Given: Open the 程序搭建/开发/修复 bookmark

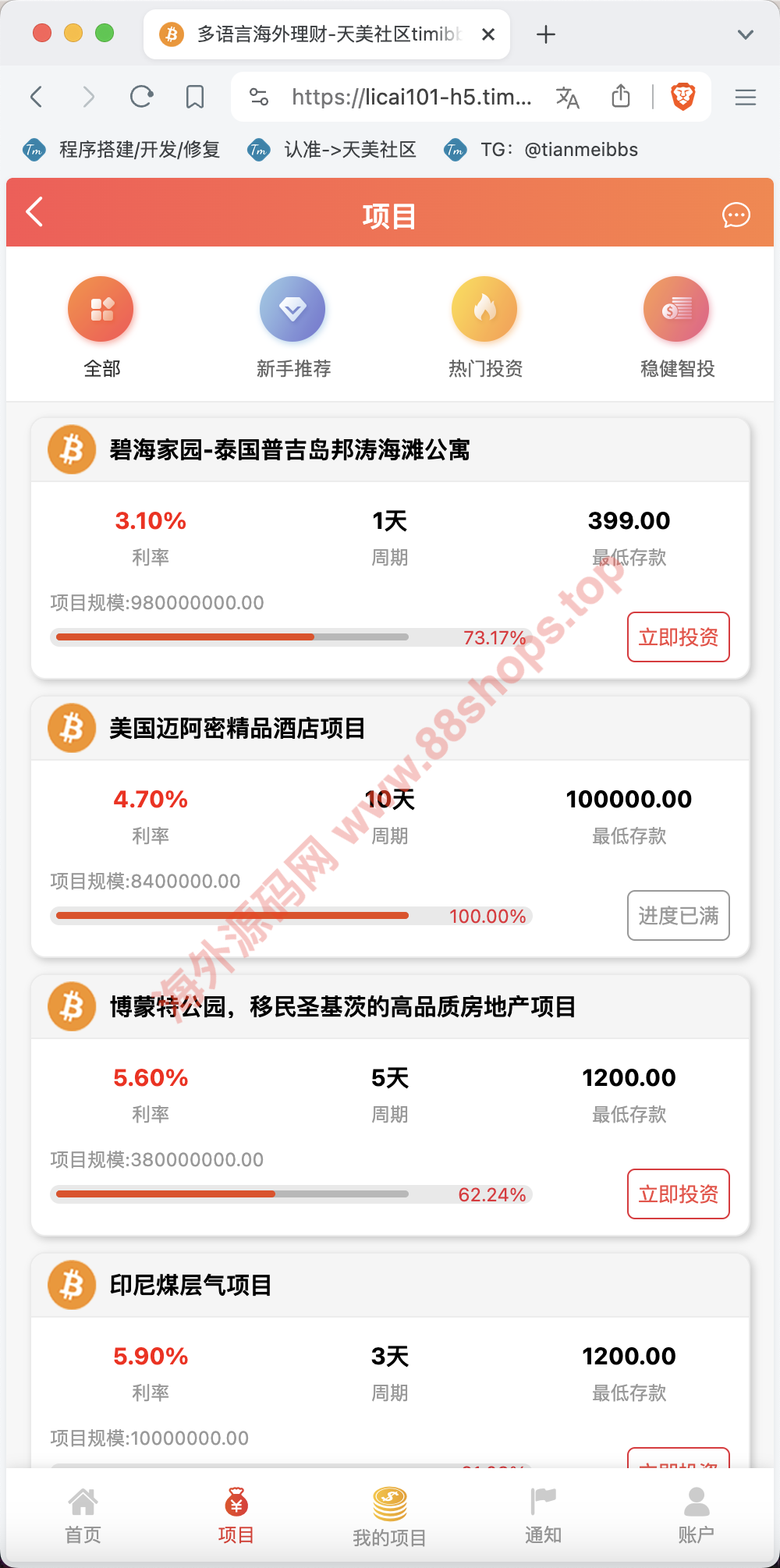Looking at the screenshot, I should point(123,150).
